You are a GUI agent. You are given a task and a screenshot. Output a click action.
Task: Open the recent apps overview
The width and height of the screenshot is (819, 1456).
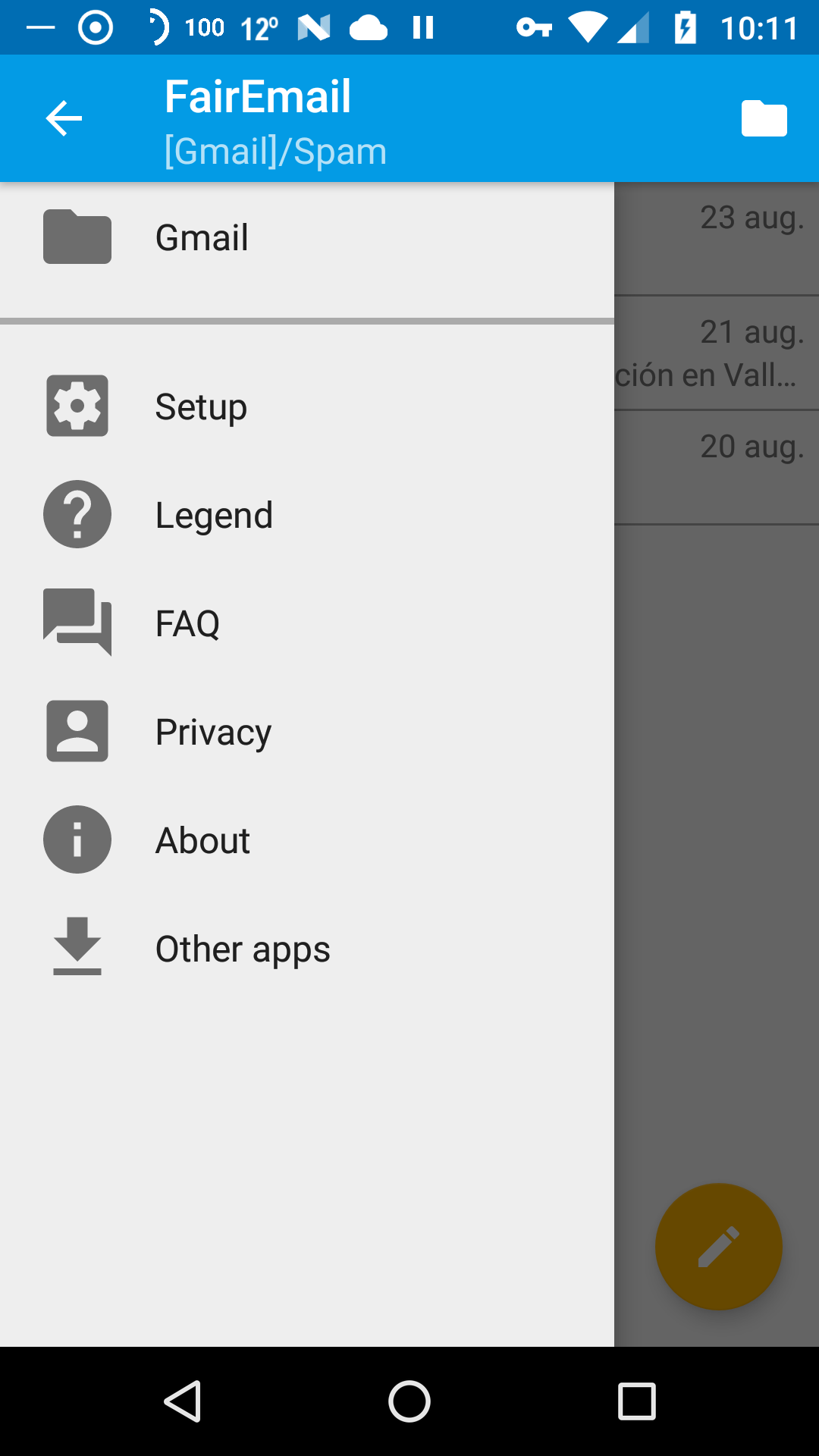point(636,1401)
